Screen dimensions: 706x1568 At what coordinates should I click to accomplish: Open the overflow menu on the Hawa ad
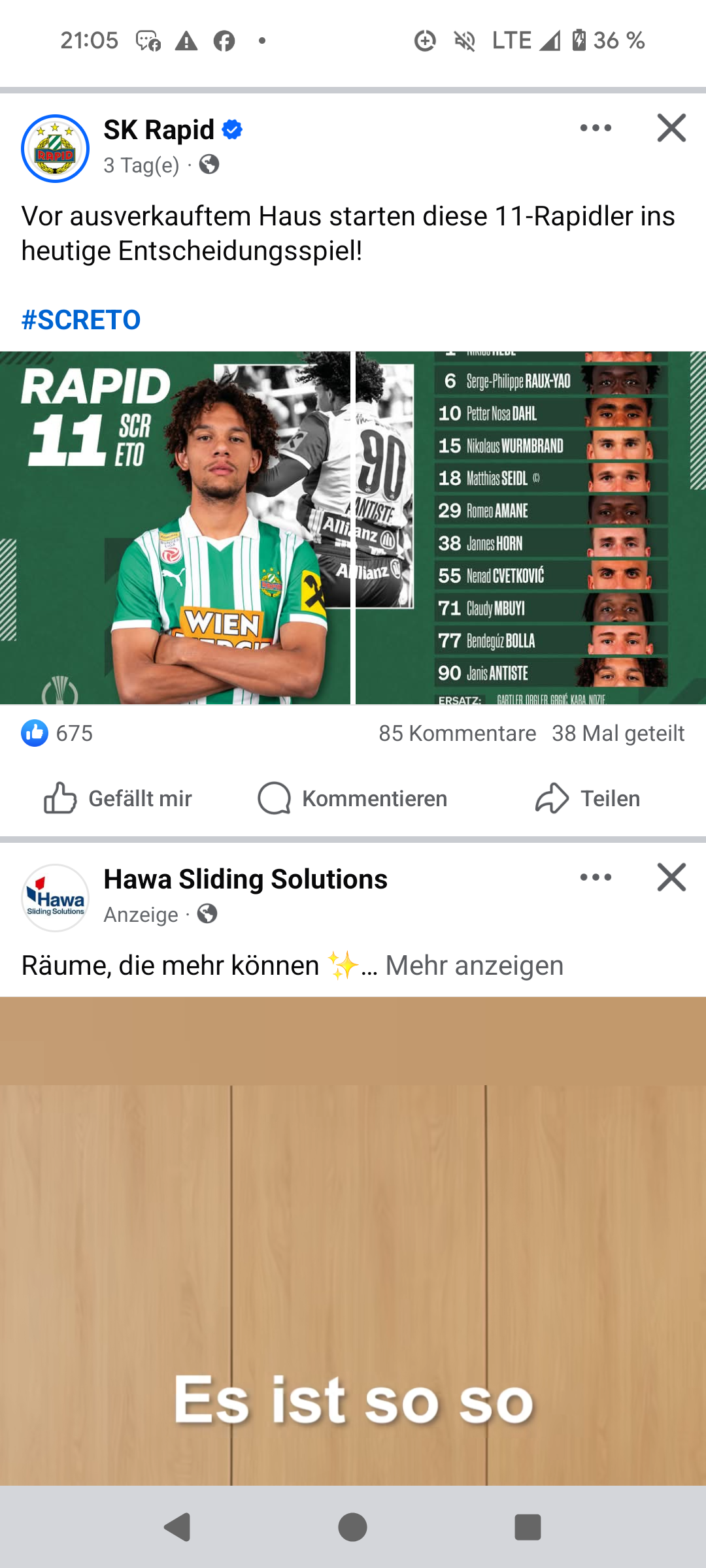click(x=596, y=877)
